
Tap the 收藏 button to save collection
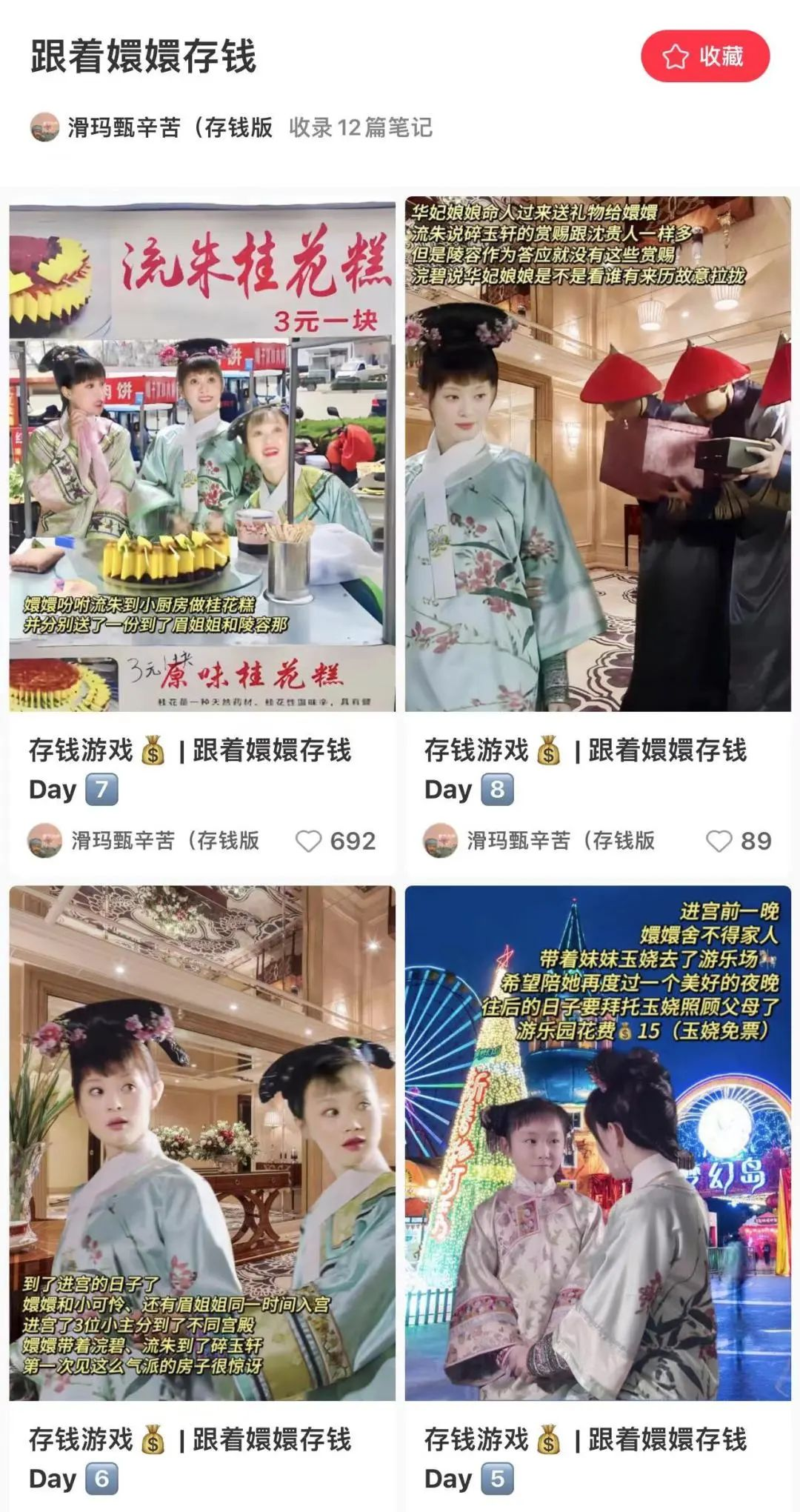point(704,56)
